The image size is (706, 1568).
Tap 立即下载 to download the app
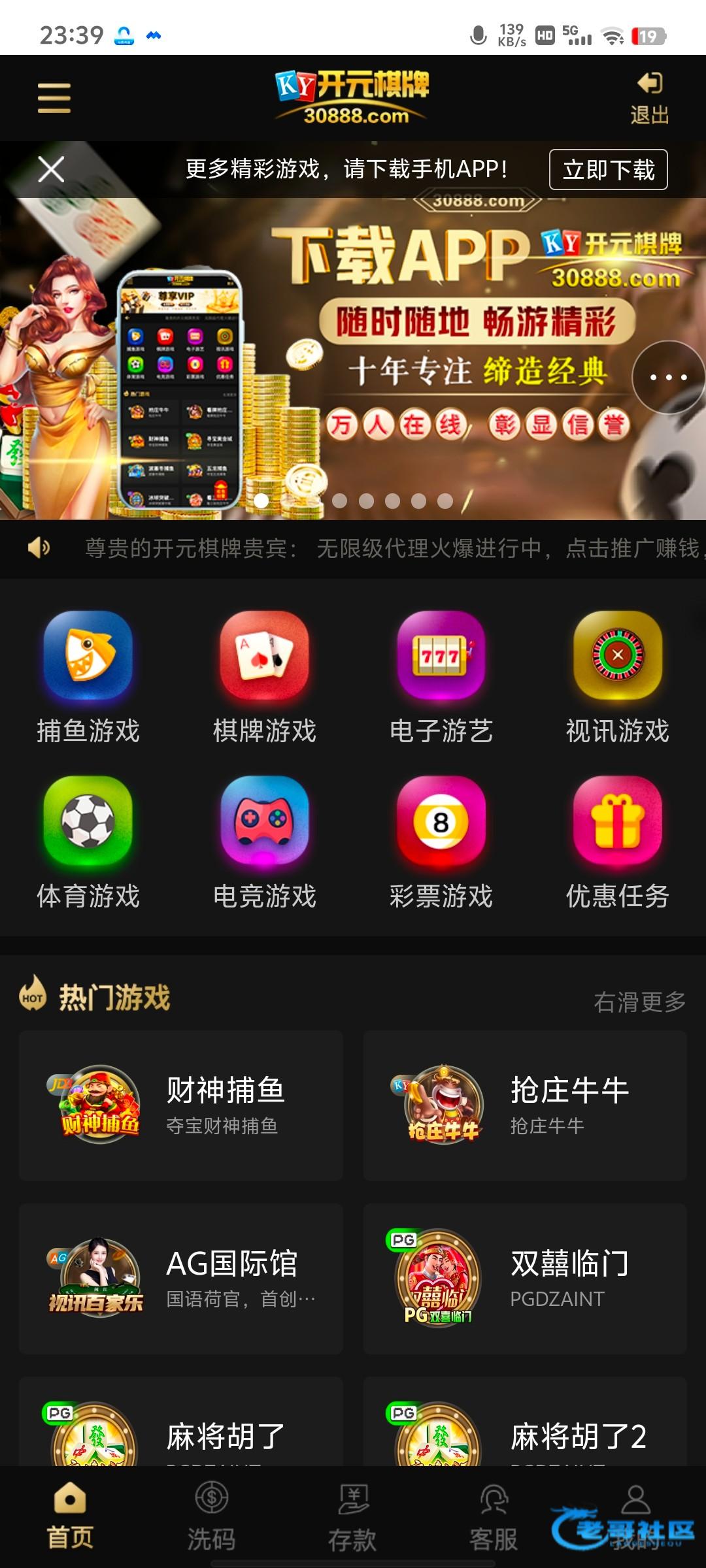(608, 170)
